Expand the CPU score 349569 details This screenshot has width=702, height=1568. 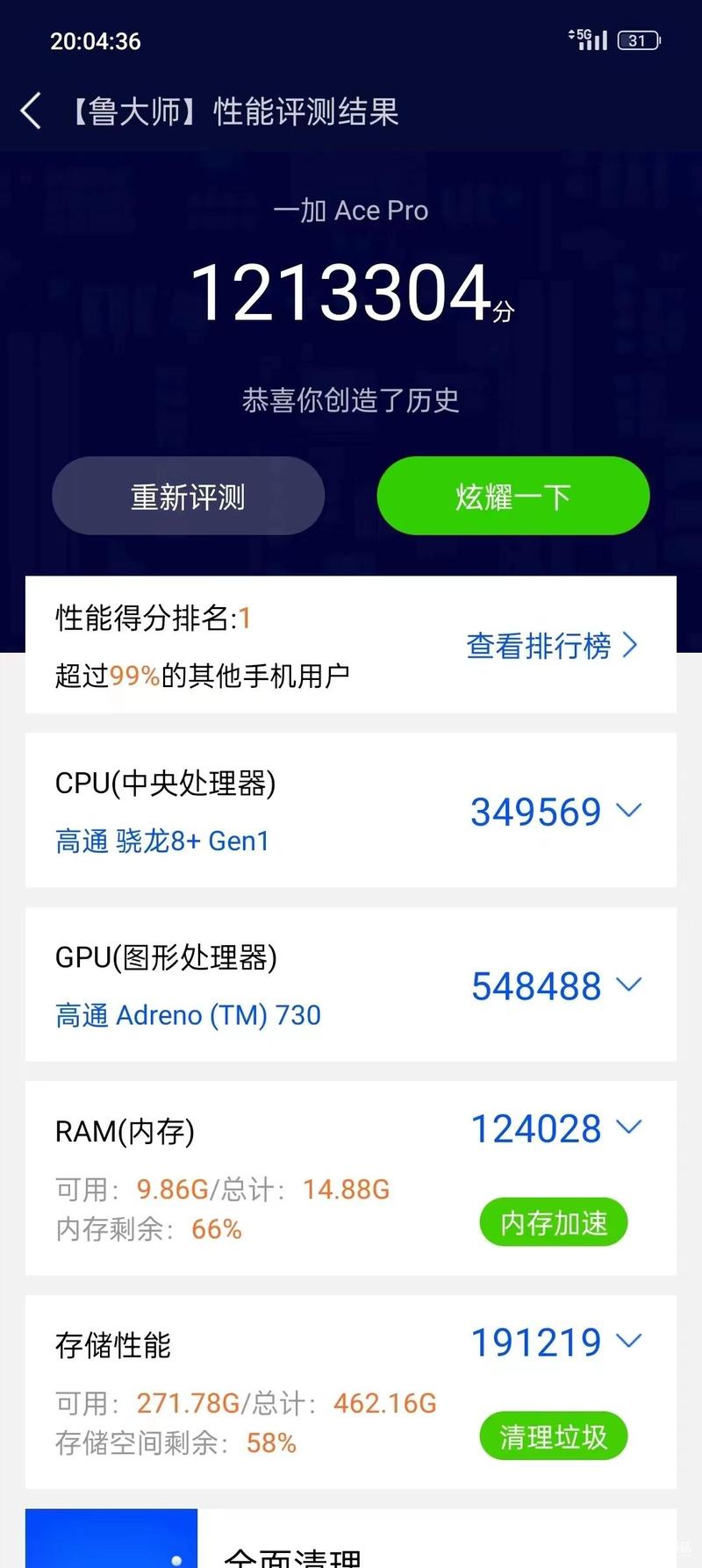[x=629, y=810]
